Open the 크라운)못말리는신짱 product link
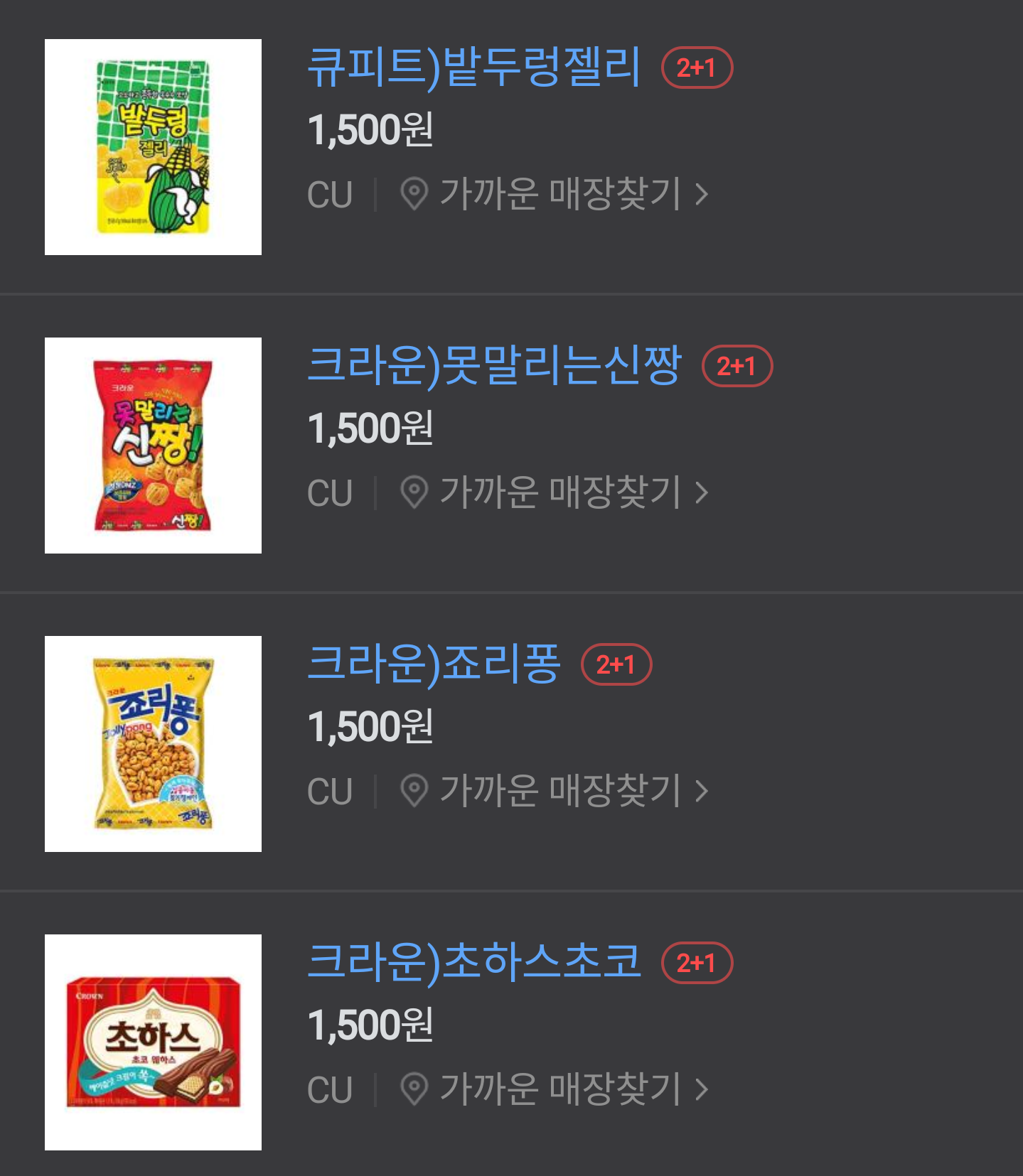Viewport: 1023px width, 1176px height. click(x=494, y=366)
